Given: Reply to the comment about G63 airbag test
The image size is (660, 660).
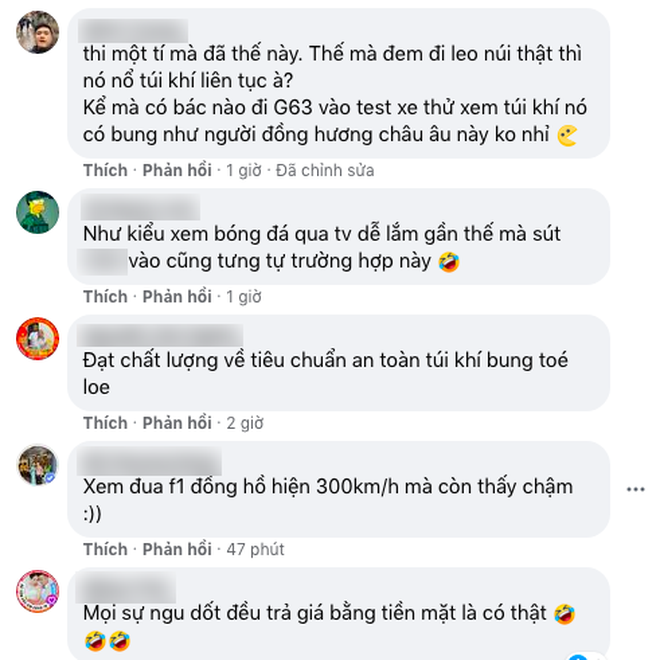Looking at the screenshot, I should 176,170.
